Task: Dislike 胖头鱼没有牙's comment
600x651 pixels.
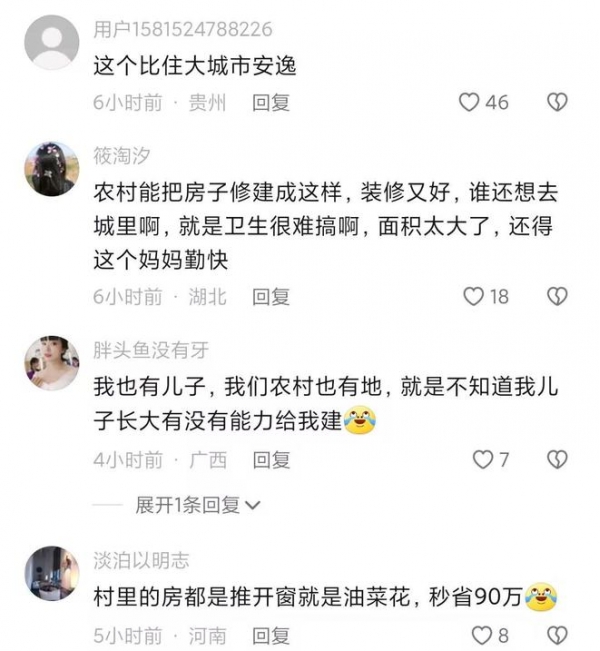Action: coord(558,460)
